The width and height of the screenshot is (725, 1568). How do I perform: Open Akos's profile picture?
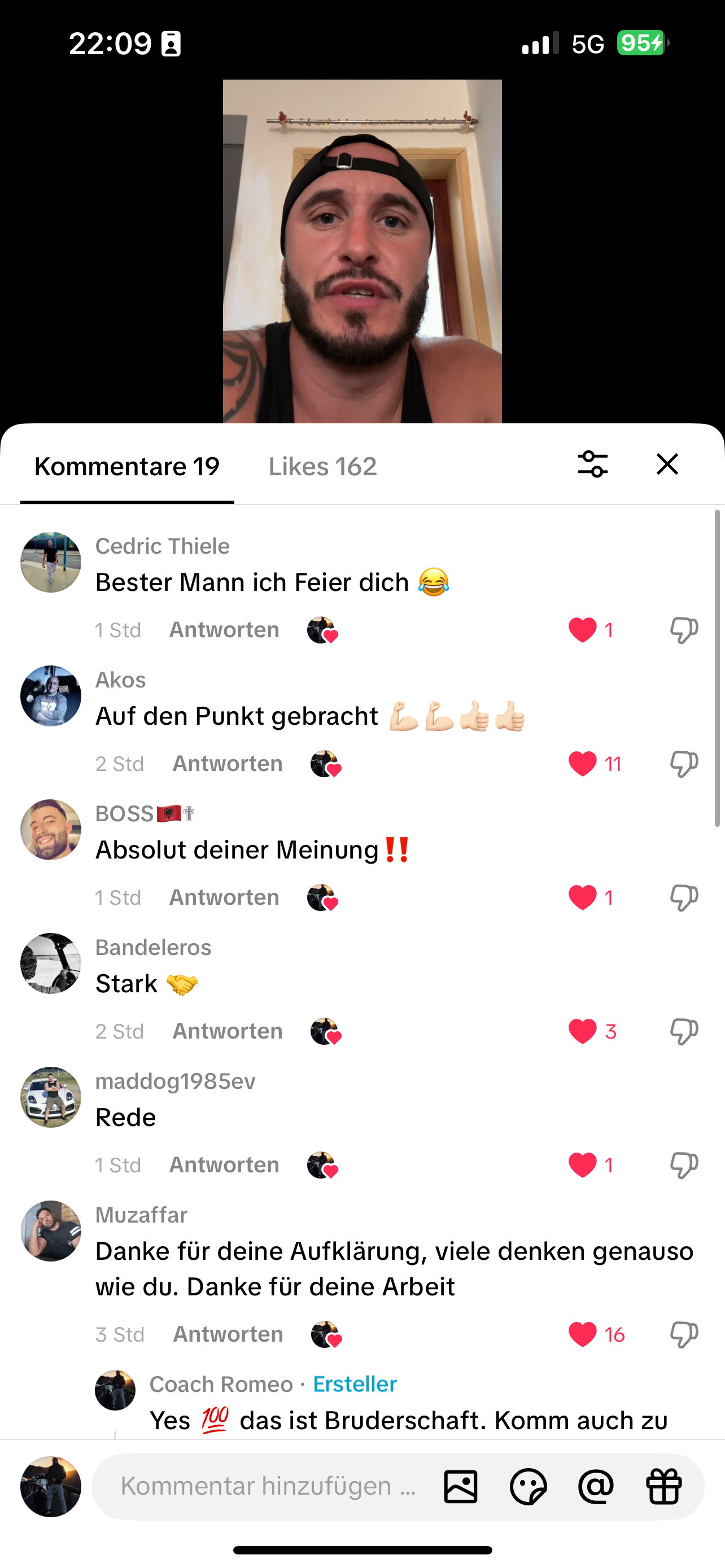click(50, 696)
